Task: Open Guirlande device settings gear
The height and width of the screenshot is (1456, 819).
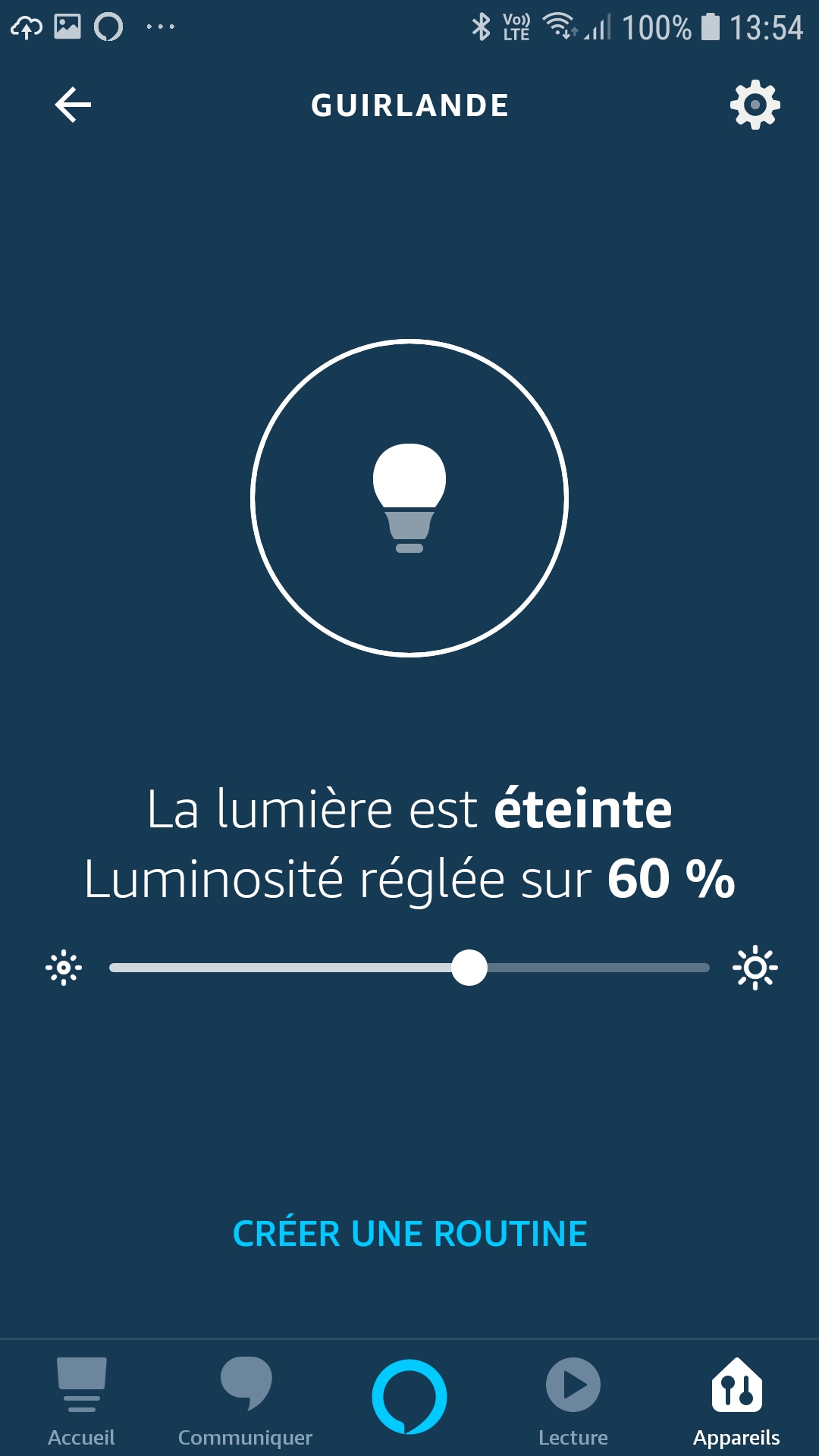Action: pos(755,105)
